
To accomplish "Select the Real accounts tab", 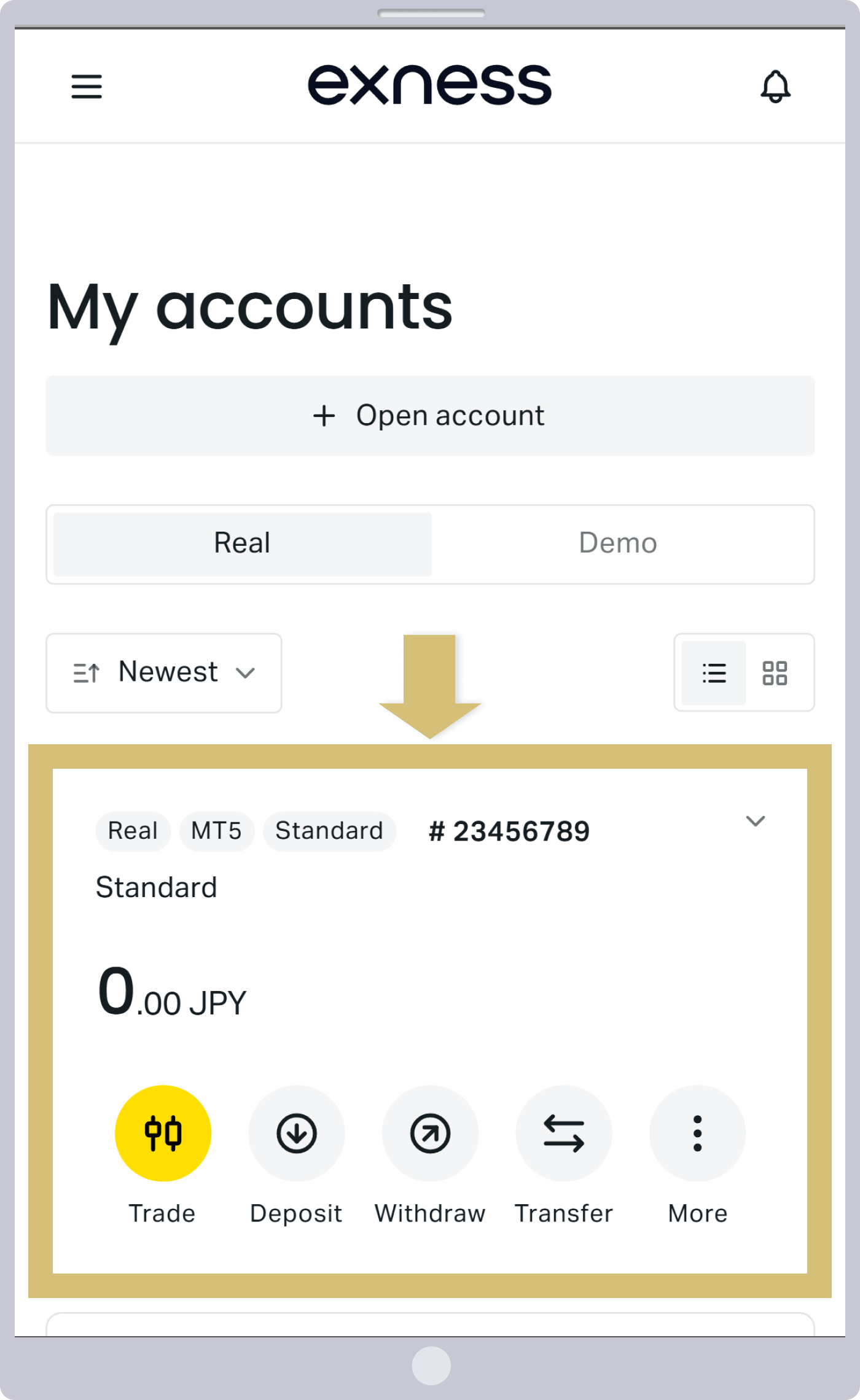I will (243, 543).
